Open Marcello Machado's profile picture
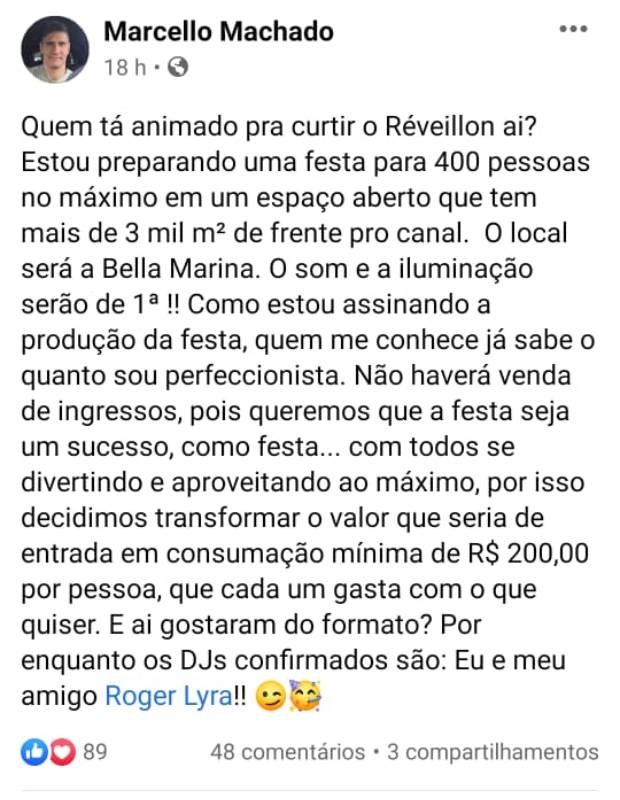The image size is (620, 800). pyautogui.click(x=54, y=48)
